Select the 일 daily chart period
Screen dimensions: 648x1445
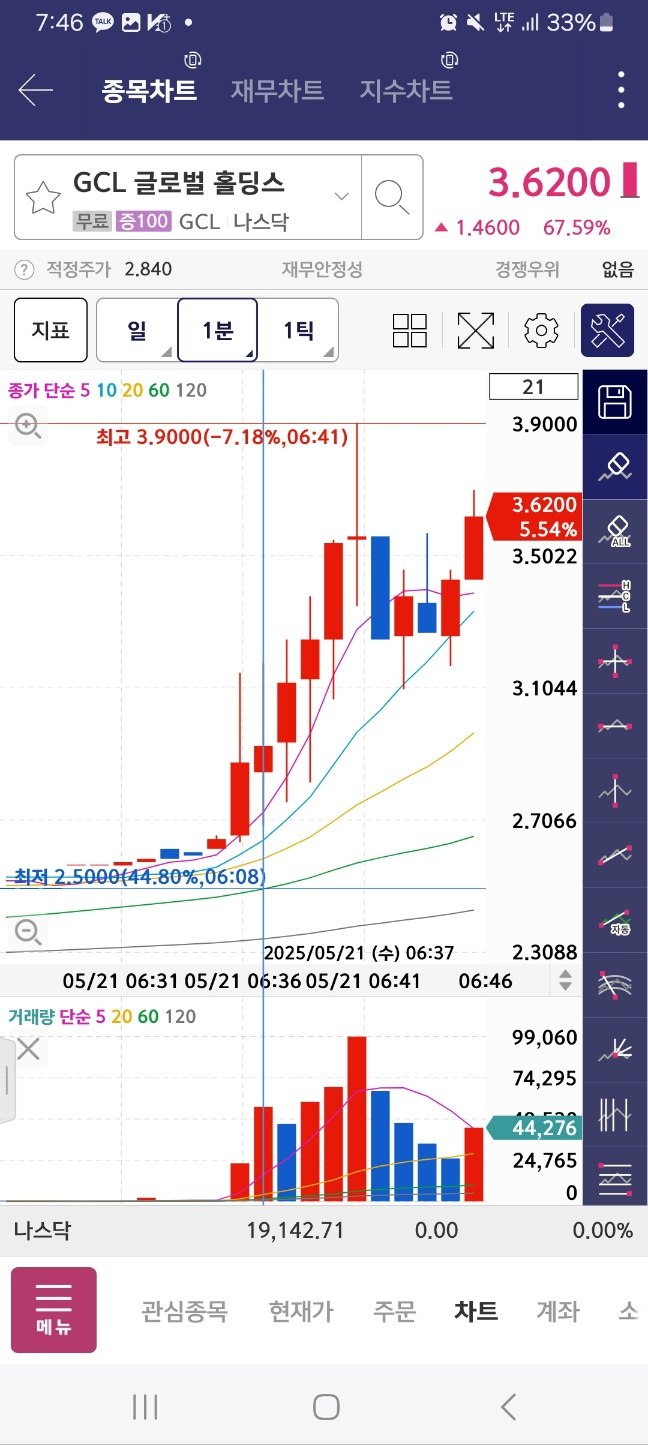[x=137, y=330]
